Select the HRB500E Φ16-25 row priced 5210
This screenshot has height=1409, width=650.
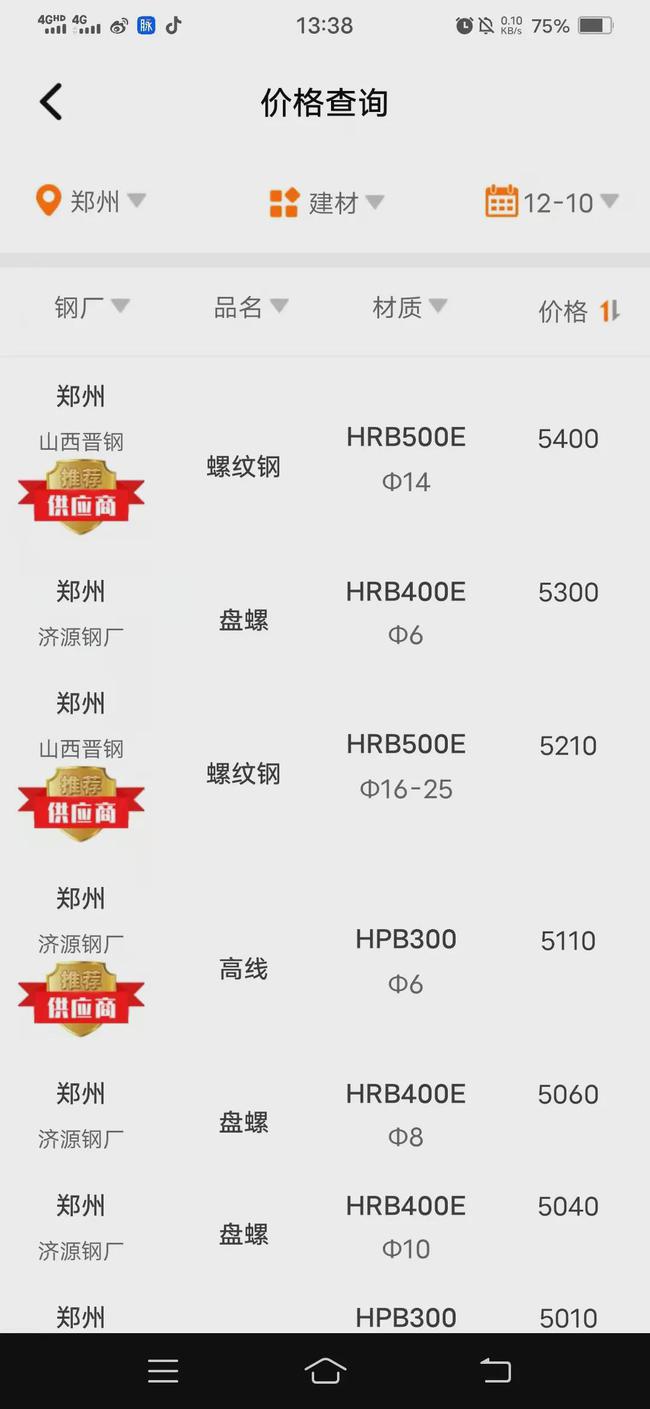point(325,767)
